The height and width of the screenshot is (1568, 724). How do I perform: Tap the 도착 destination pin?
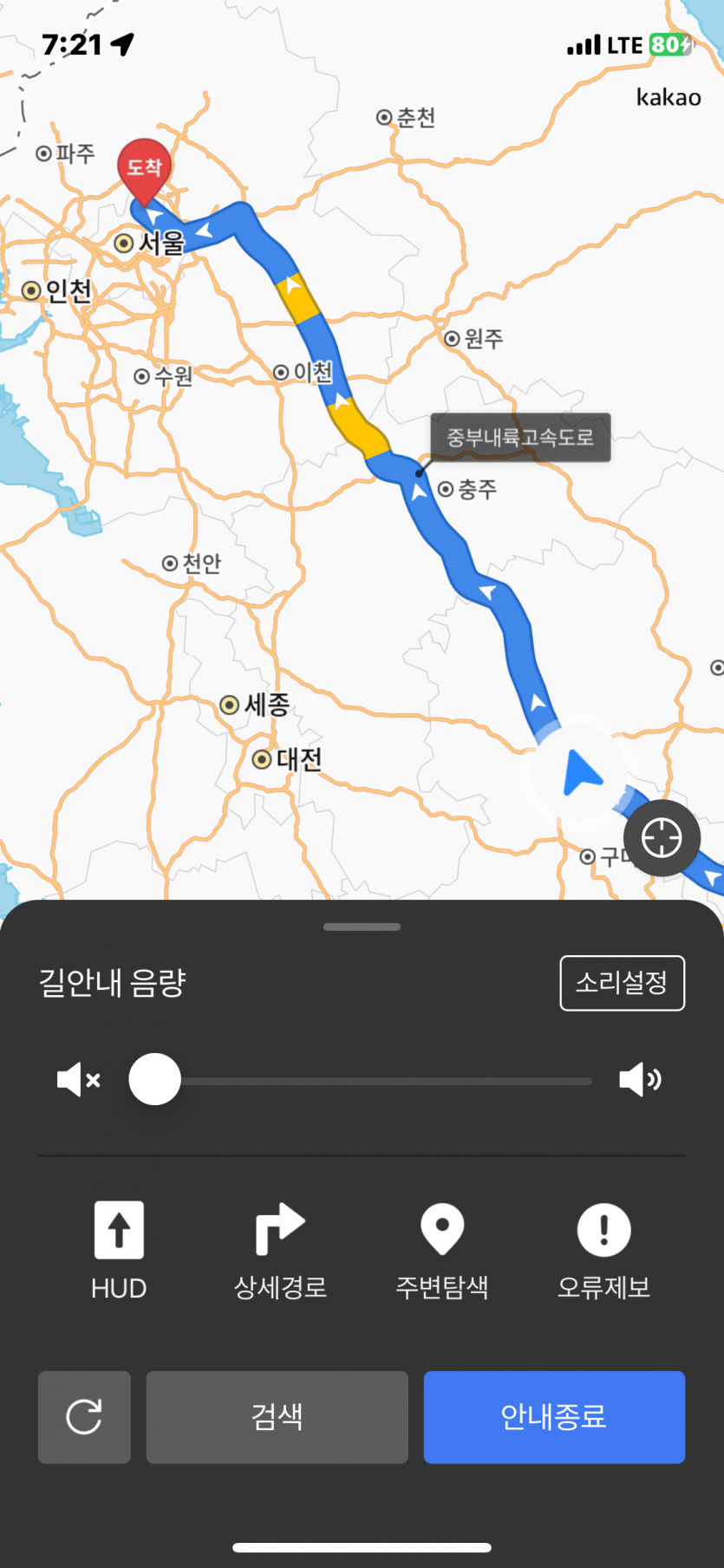[x=145, y=170]
